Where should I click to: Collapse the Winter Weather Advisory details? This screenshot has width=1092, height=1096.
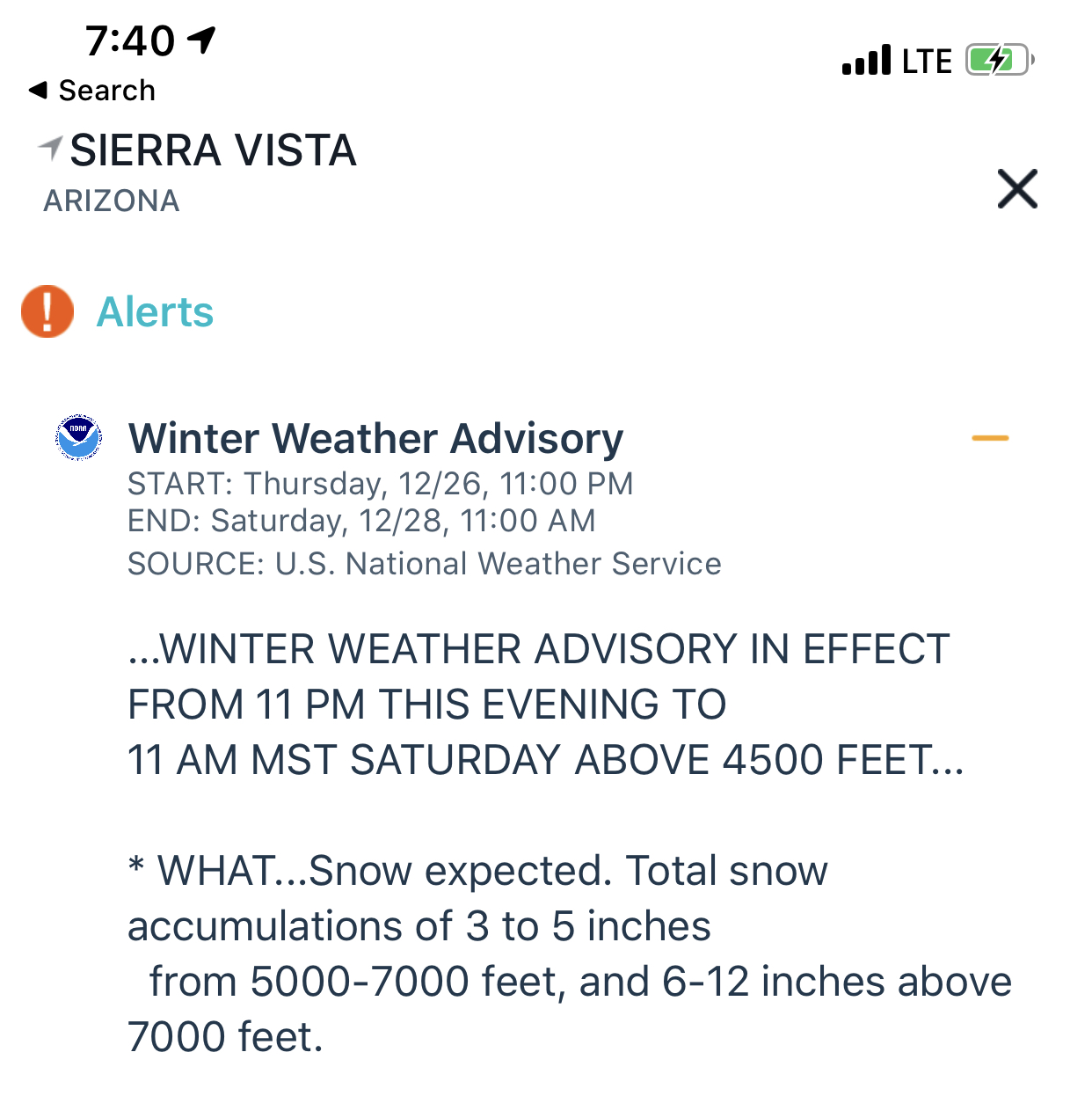pos(990,438)
